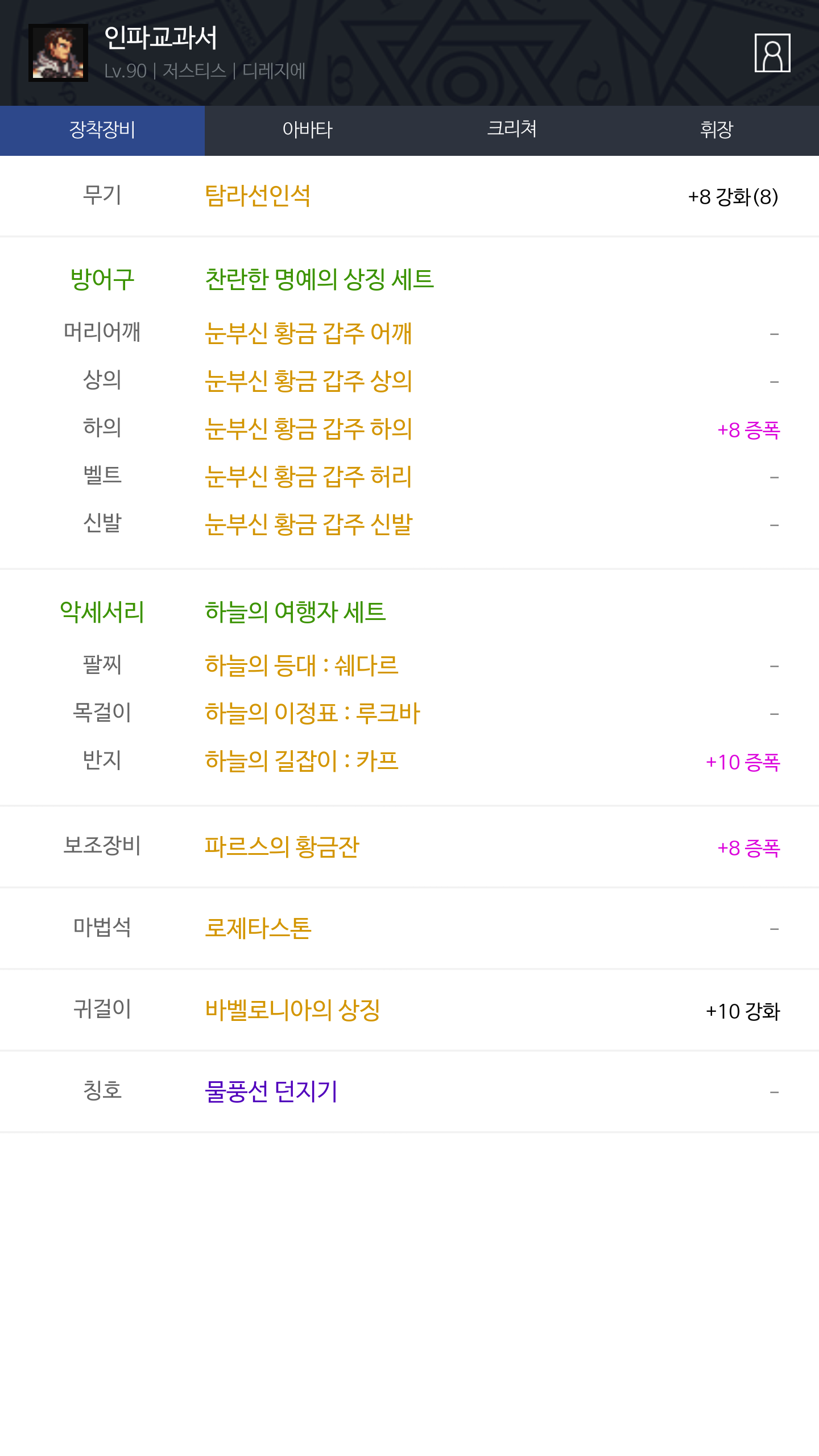Open 파르스의 황금잔 sub-equipment
This screenshot has width=819, height=1456.
tap(282, 847)
